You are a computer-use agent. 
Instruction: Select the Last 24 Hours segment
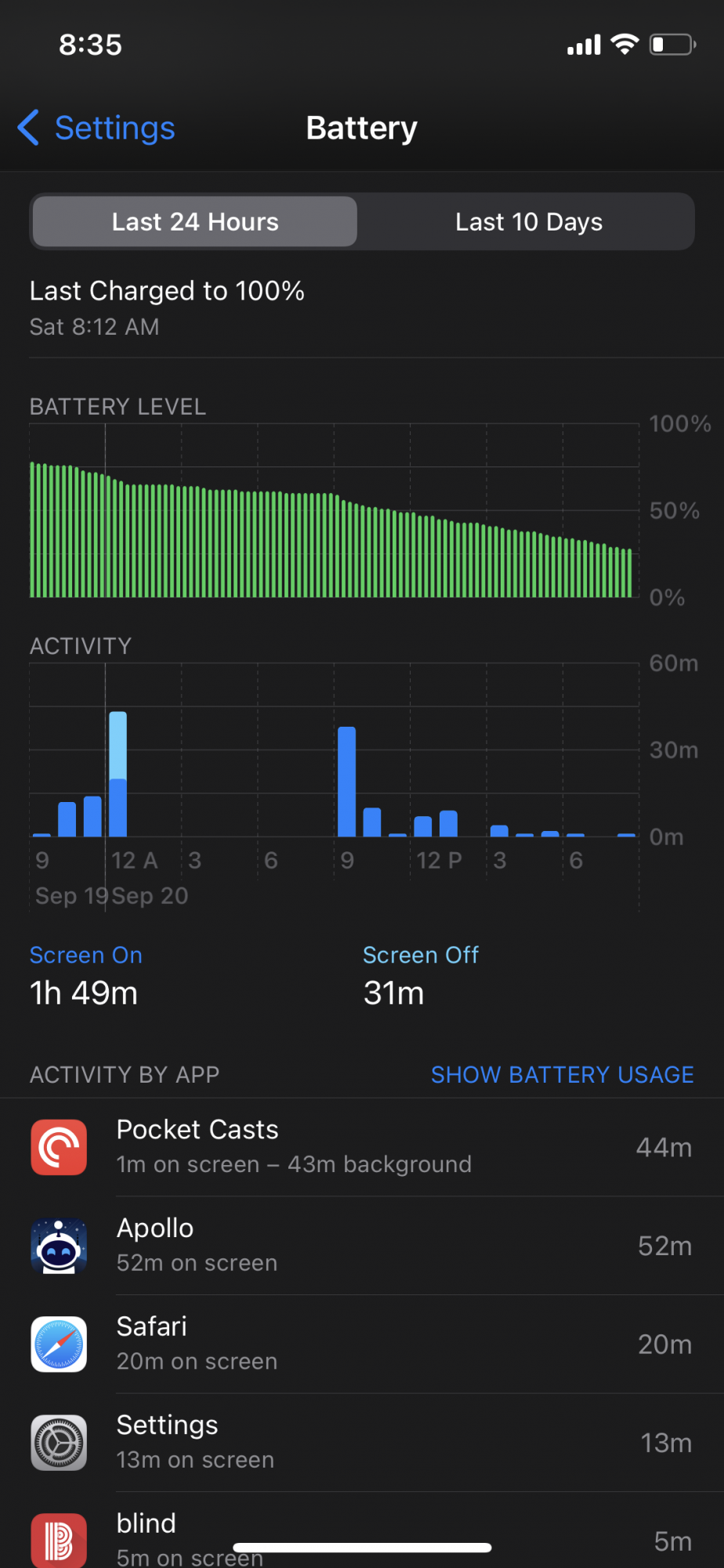coord(195,222)
